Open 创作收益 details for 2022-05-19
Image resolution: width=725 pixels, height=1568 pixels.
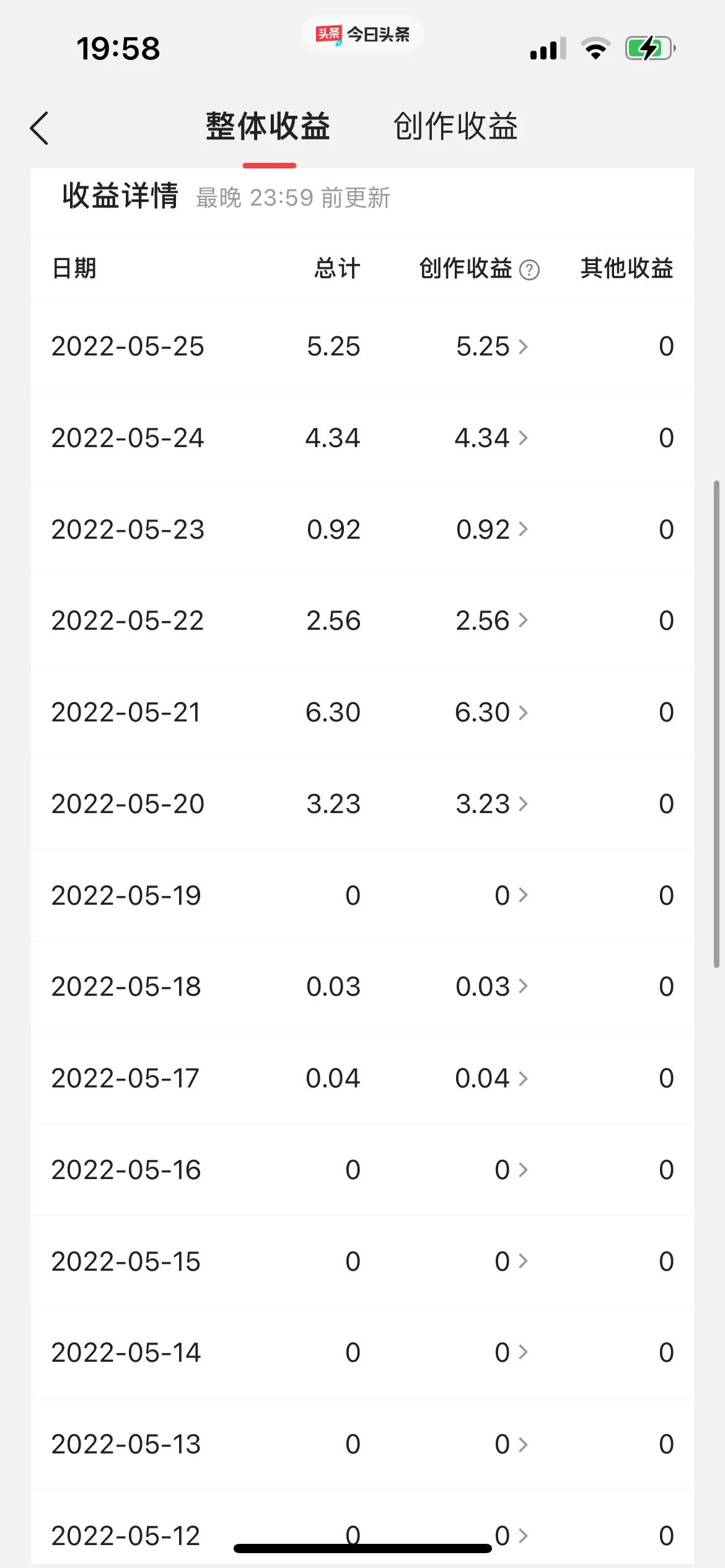tap(511, 895)
